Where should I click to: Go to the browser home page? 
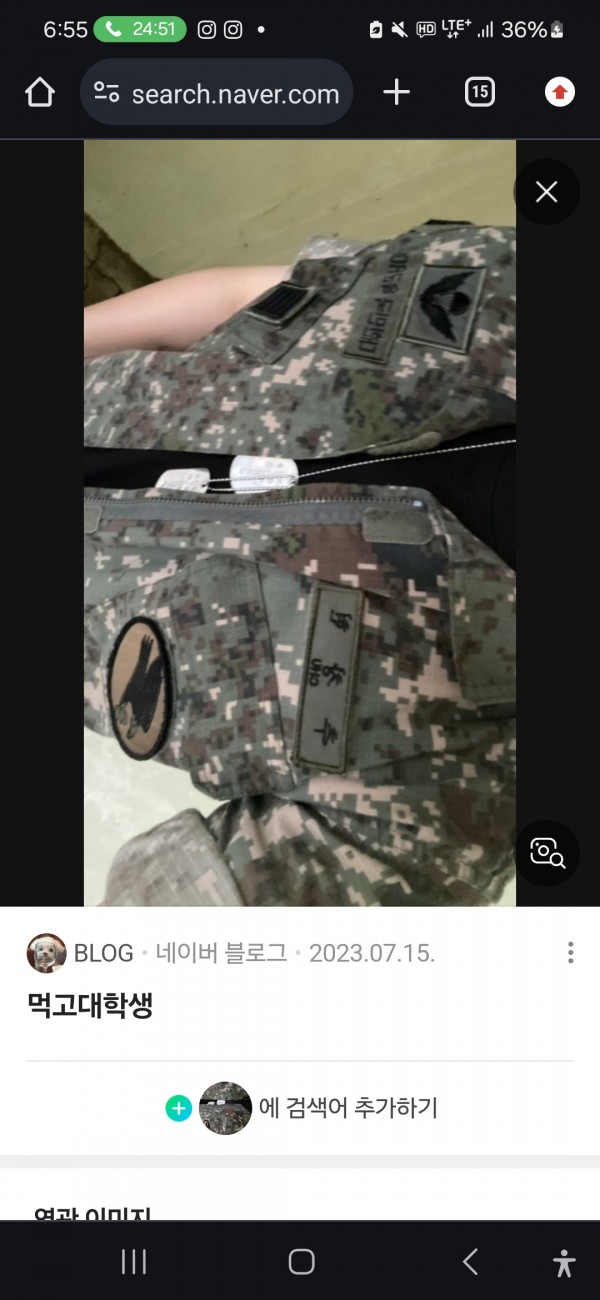click(x=39, y=93)
